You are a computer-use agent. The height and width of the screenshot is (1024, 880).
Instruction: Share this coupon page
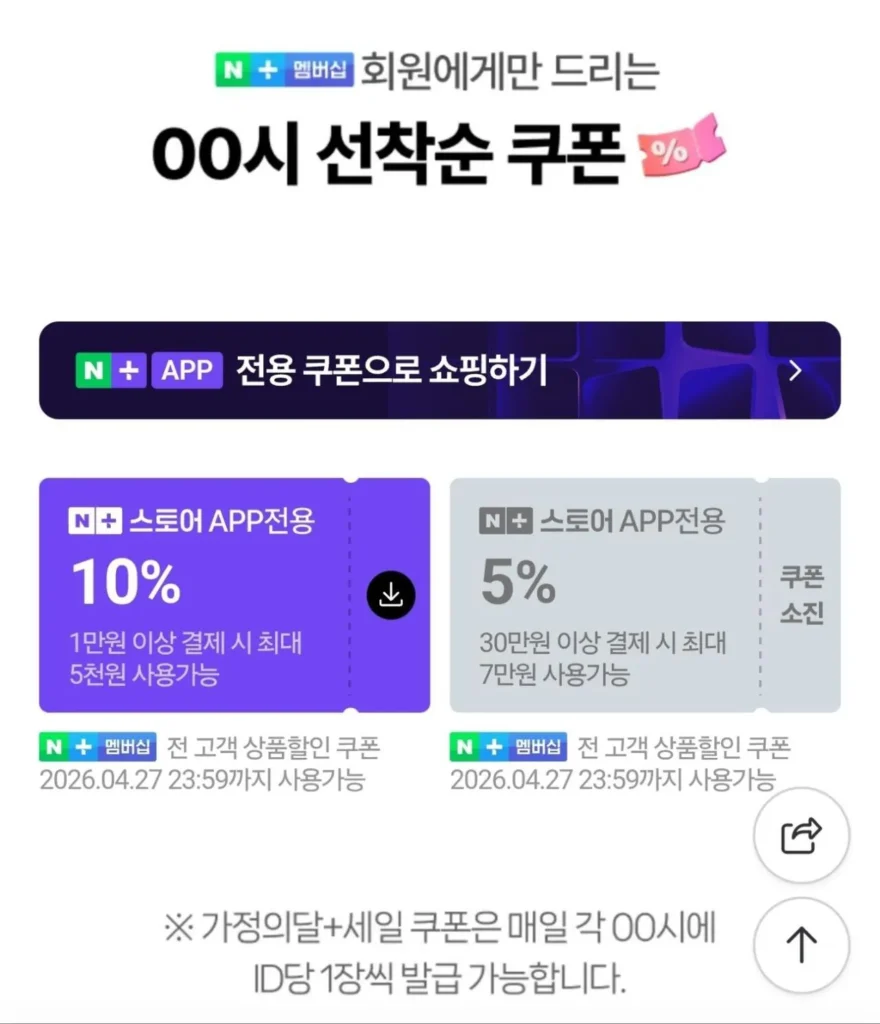coord(801,835)
